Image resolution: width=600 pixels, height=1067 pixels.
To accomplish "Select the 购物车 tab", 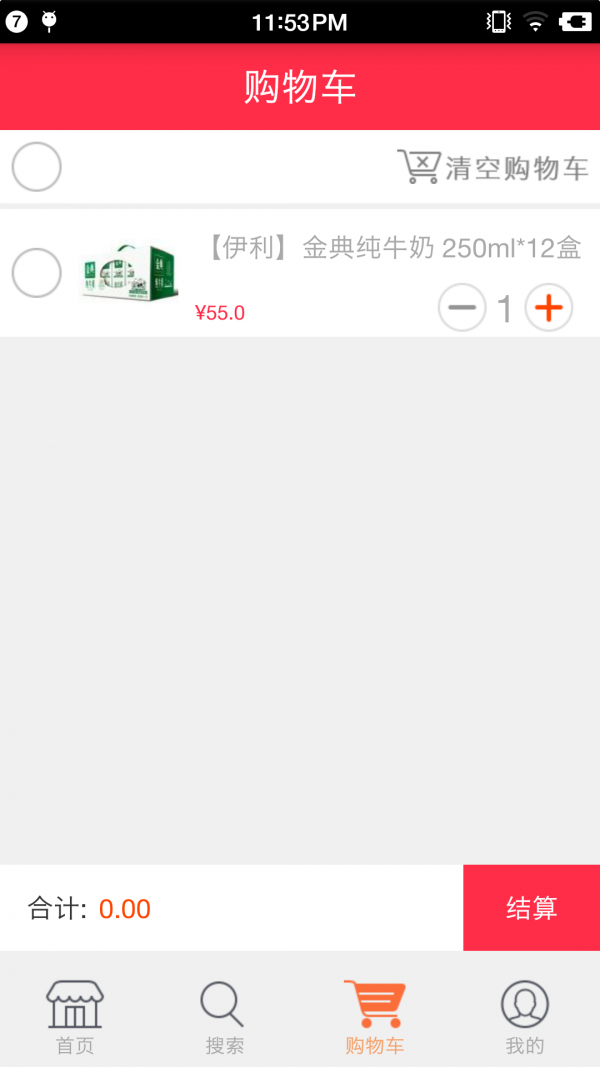I will tap(374, 1017).
